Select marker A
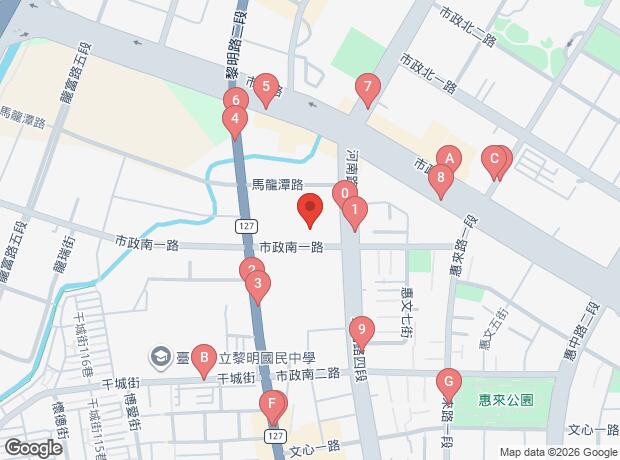 pyautogui.click(x=450, y=158)
